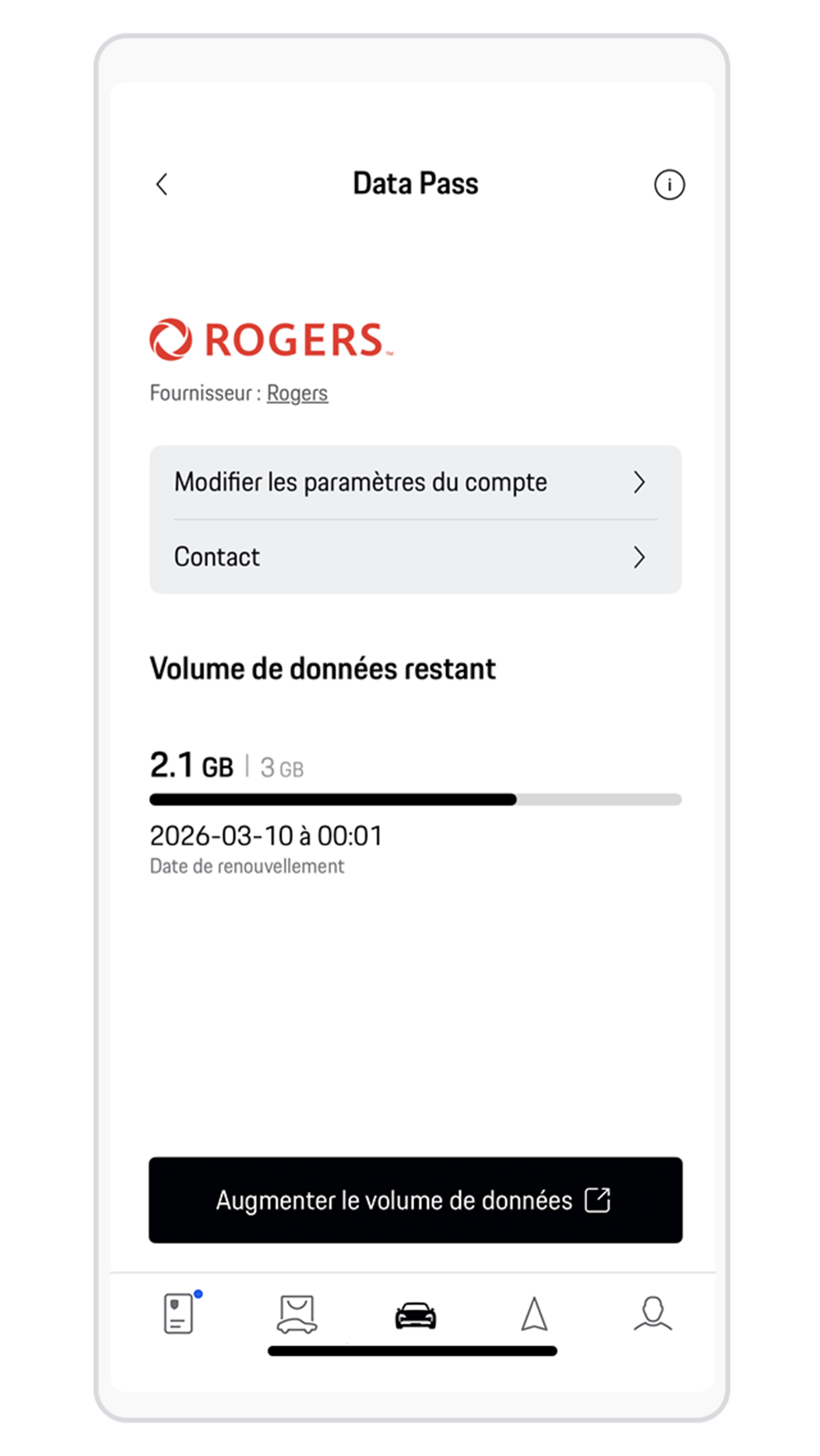Tap Augmenter le volume de données button
The width and height of the screenshot is (820, 1456).
coord(415,1200)
